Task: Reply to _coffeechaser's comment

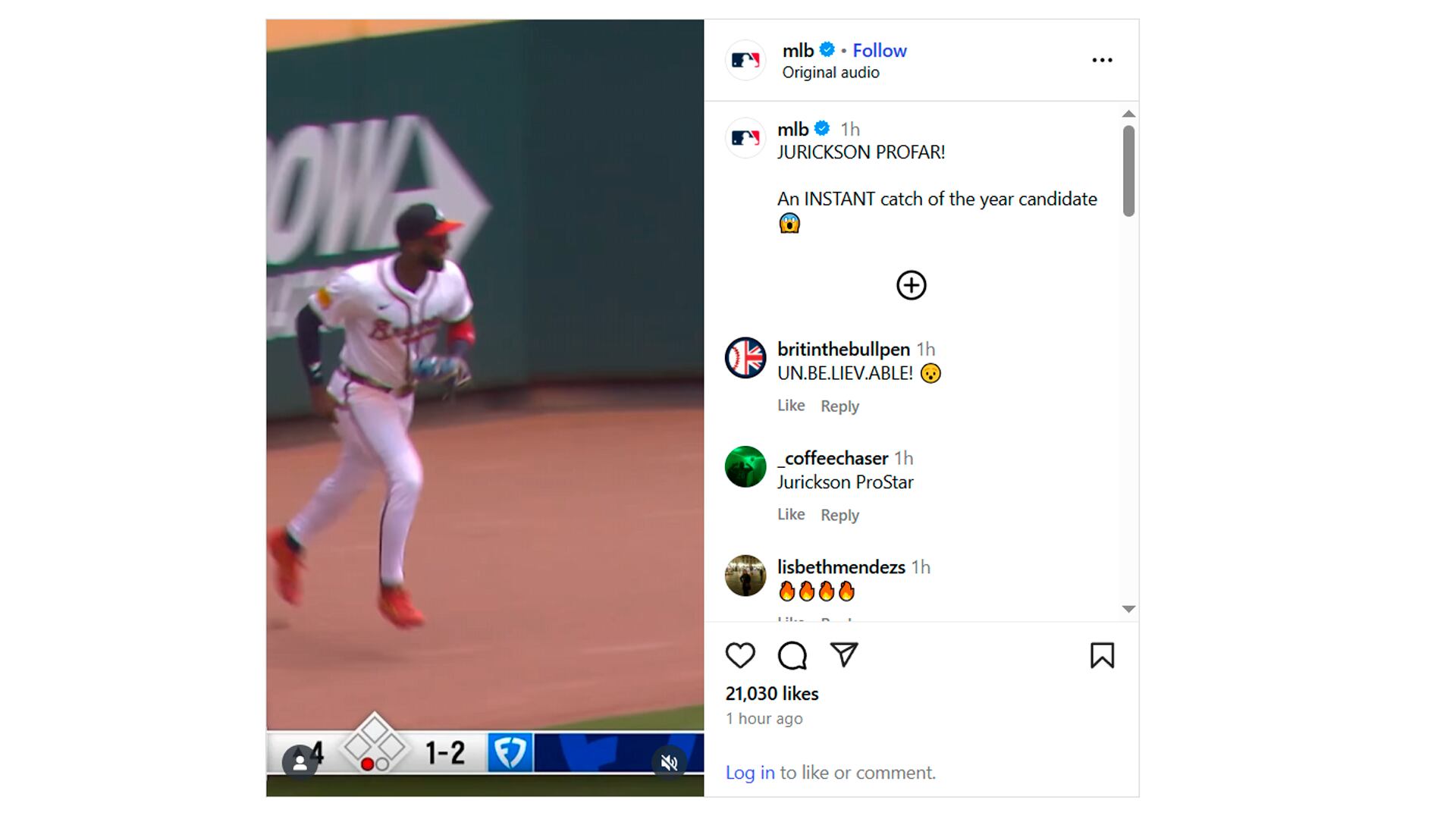Action: pos(839,516)
